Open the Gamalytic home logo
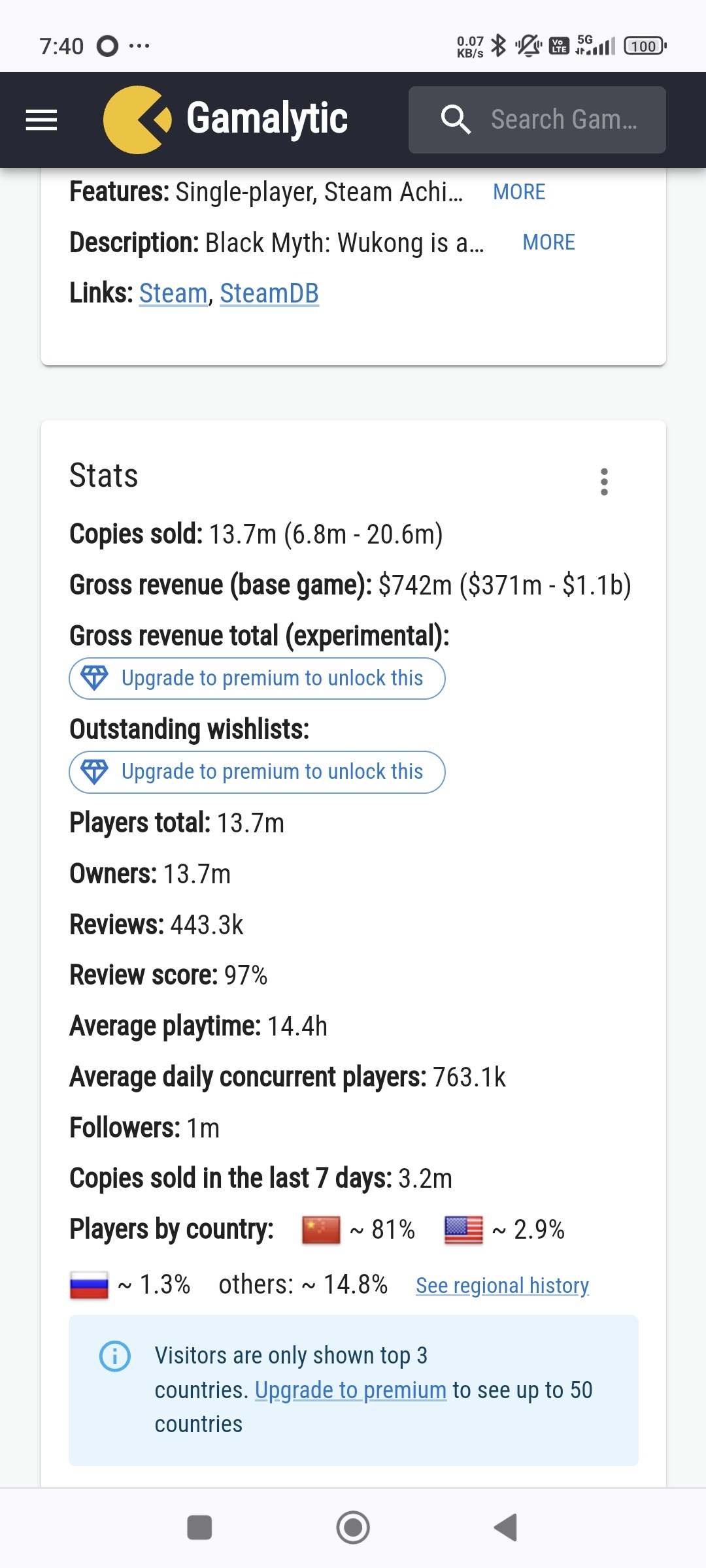This screenshot has width=706, height=1568. tap(226, 120)
